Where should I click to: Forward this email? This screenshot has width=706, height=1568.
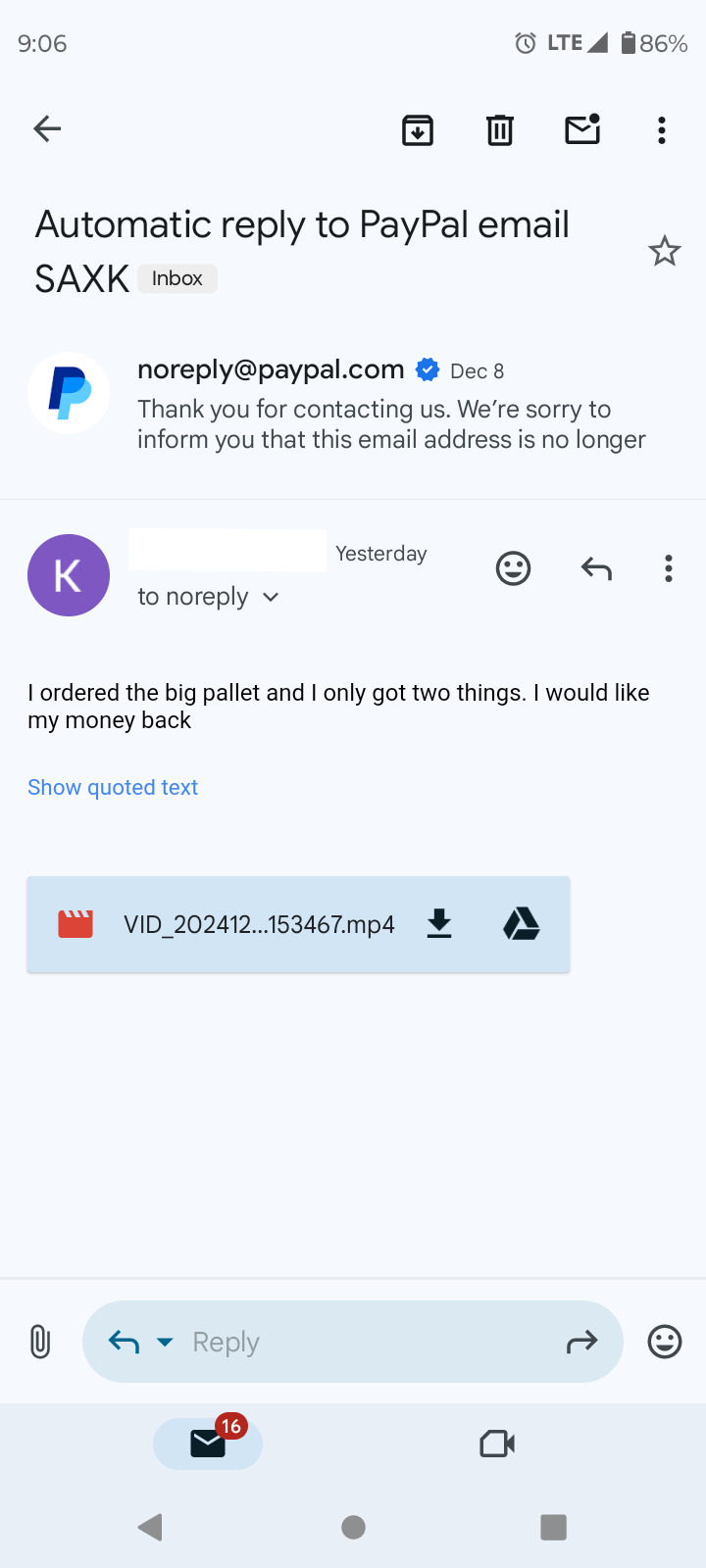[x=581, y=1342]
